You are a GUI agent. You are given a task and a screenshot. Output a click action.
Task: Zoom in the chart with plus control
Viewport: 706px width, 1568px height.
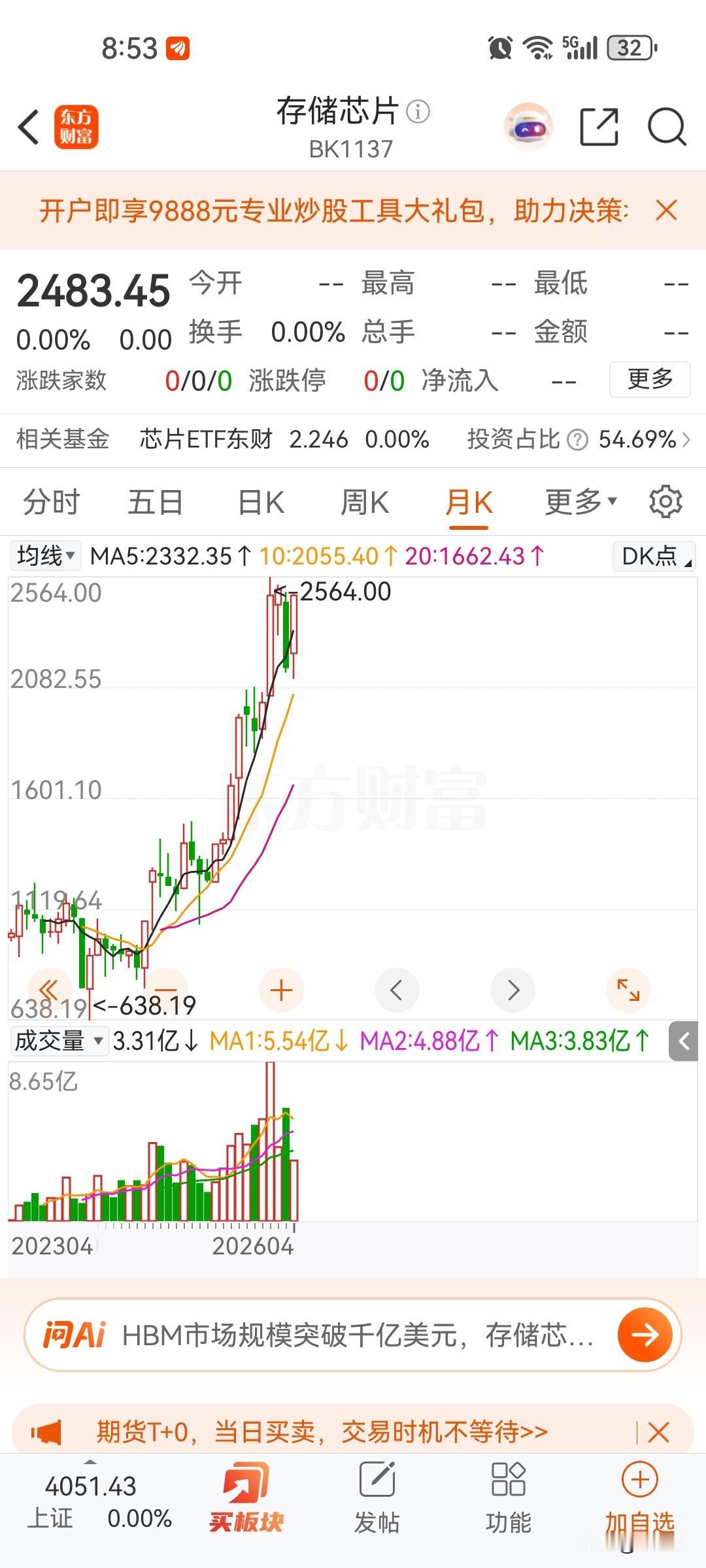tap(281, 990)
